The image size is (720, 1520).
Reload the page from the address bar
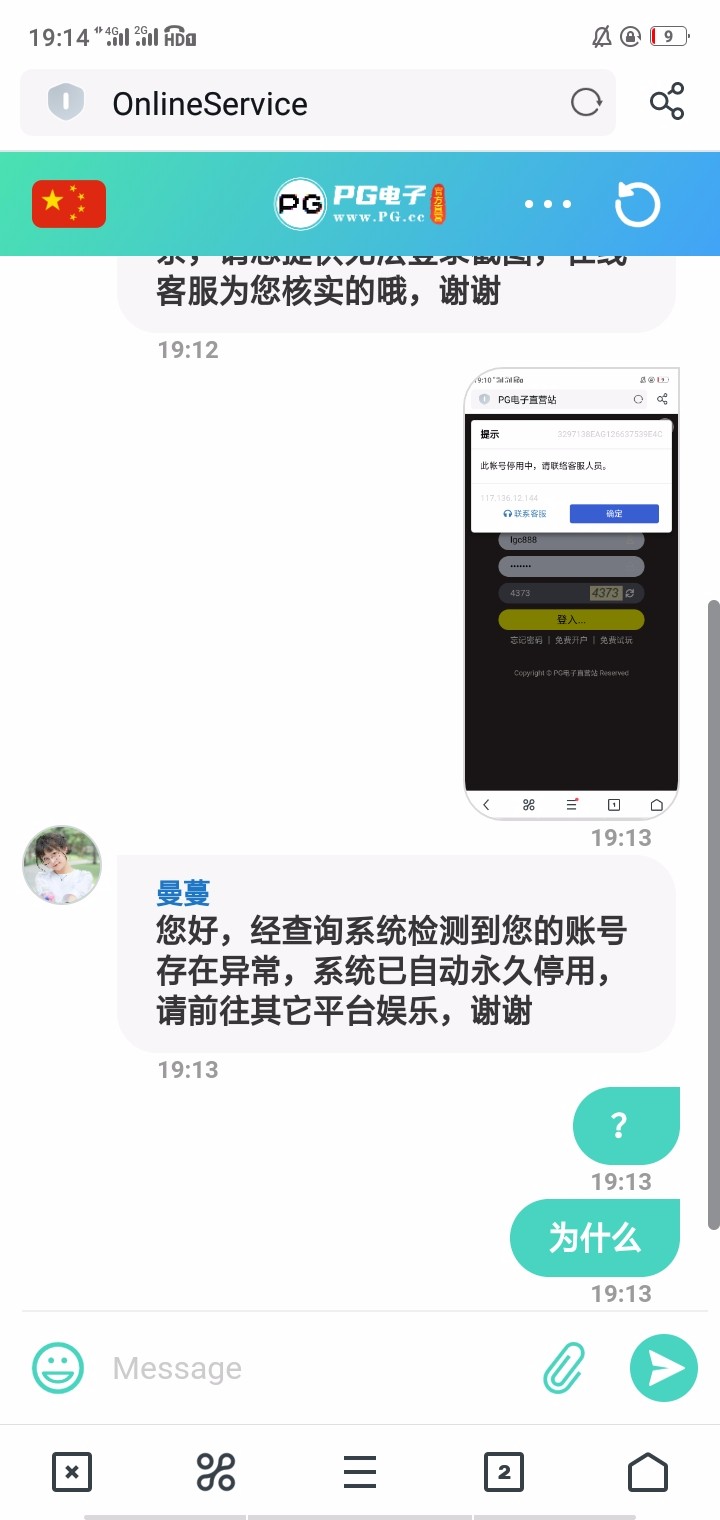coord(586,103)
